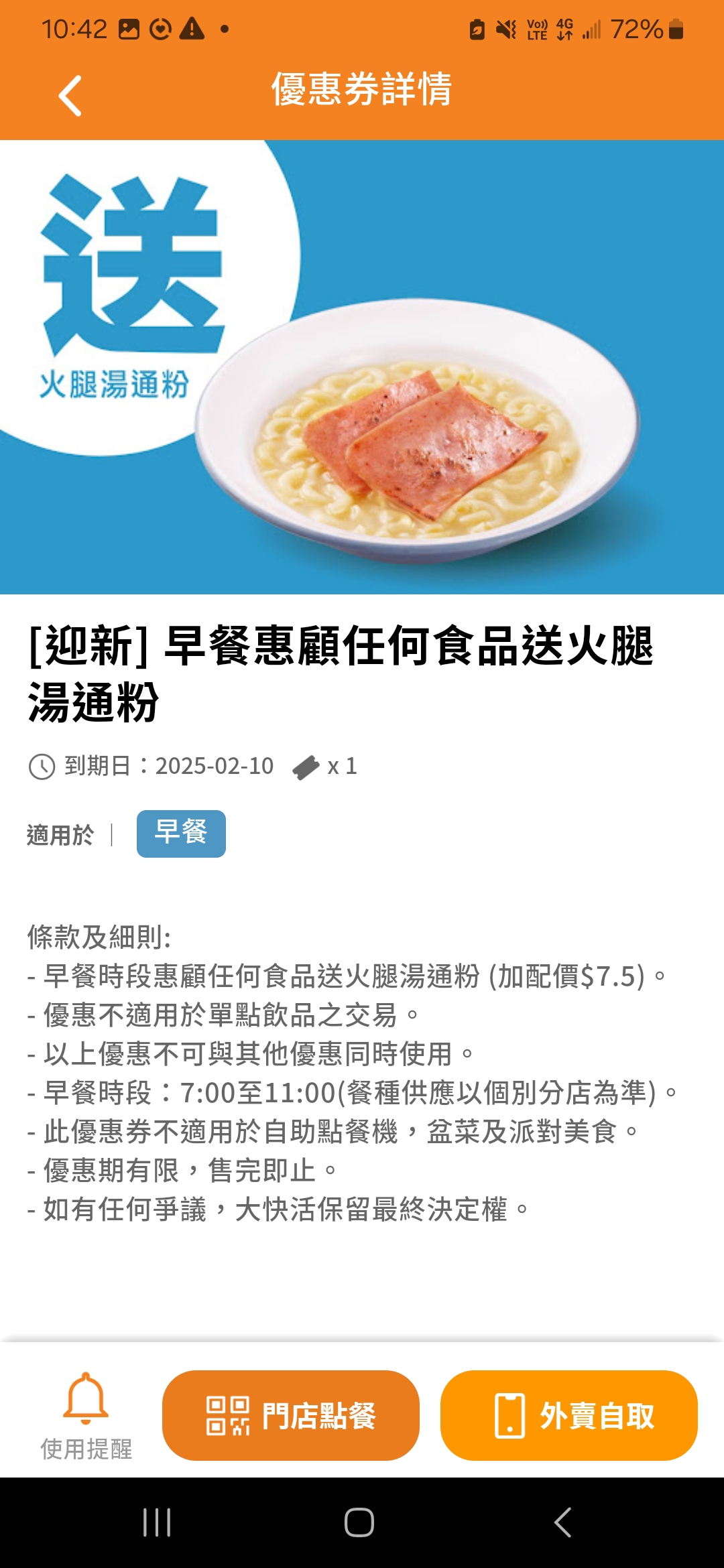Image resolution: width=724 pixels, height=1568 pixels.
Task: Go to the system home screen
Action: (x=359, y=1522)
